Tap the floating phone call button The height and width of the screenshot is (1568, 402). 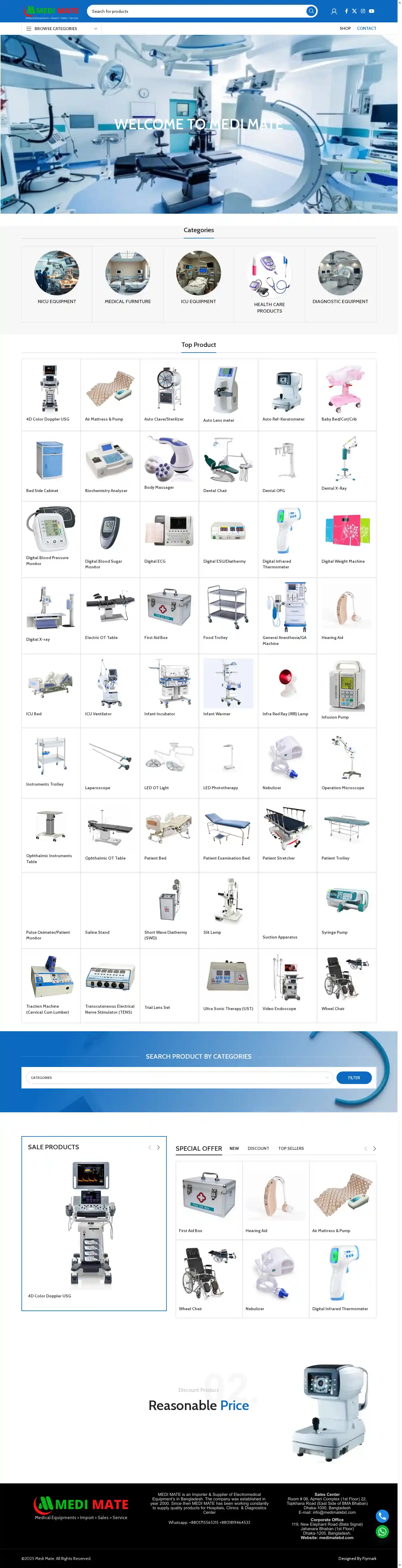pyautogui.click(x=382, y=1516)
